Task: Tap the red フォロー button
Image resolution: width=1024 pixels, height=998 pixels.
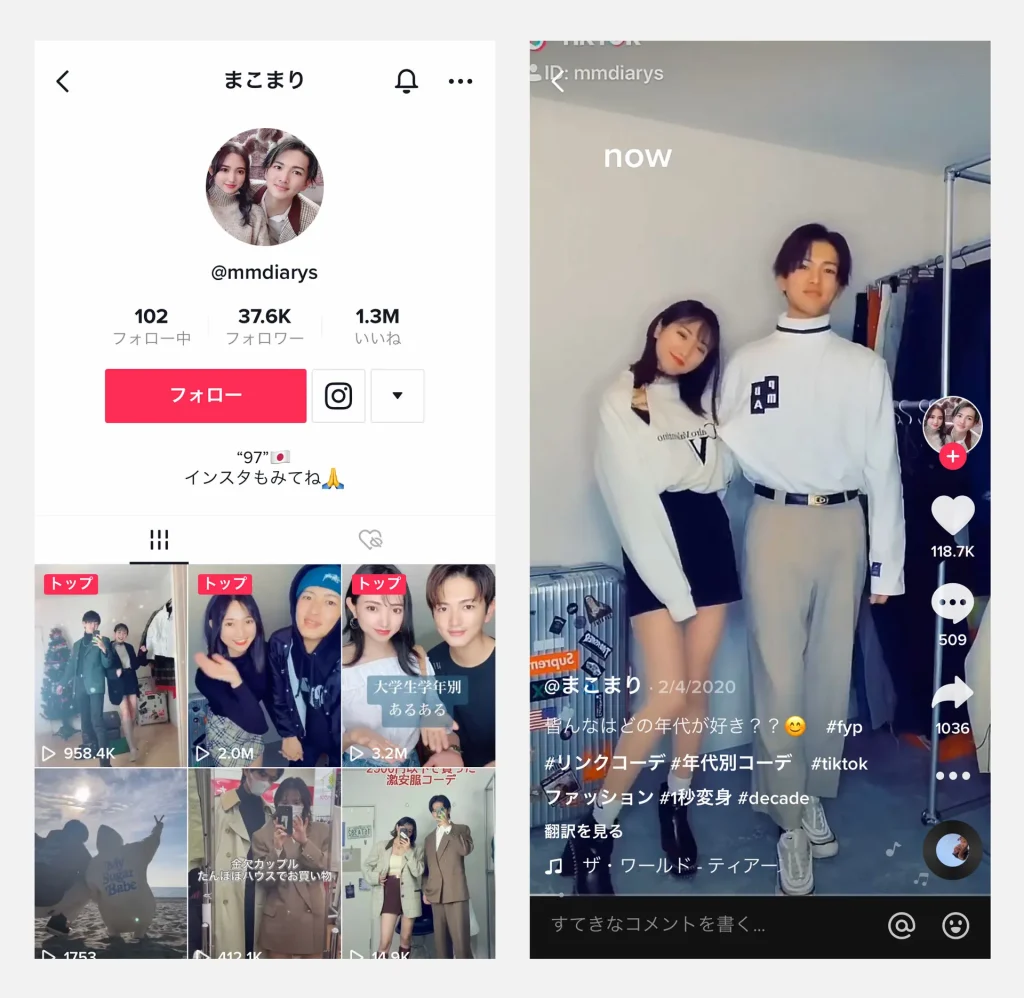Action: click(x=205, y=396)
